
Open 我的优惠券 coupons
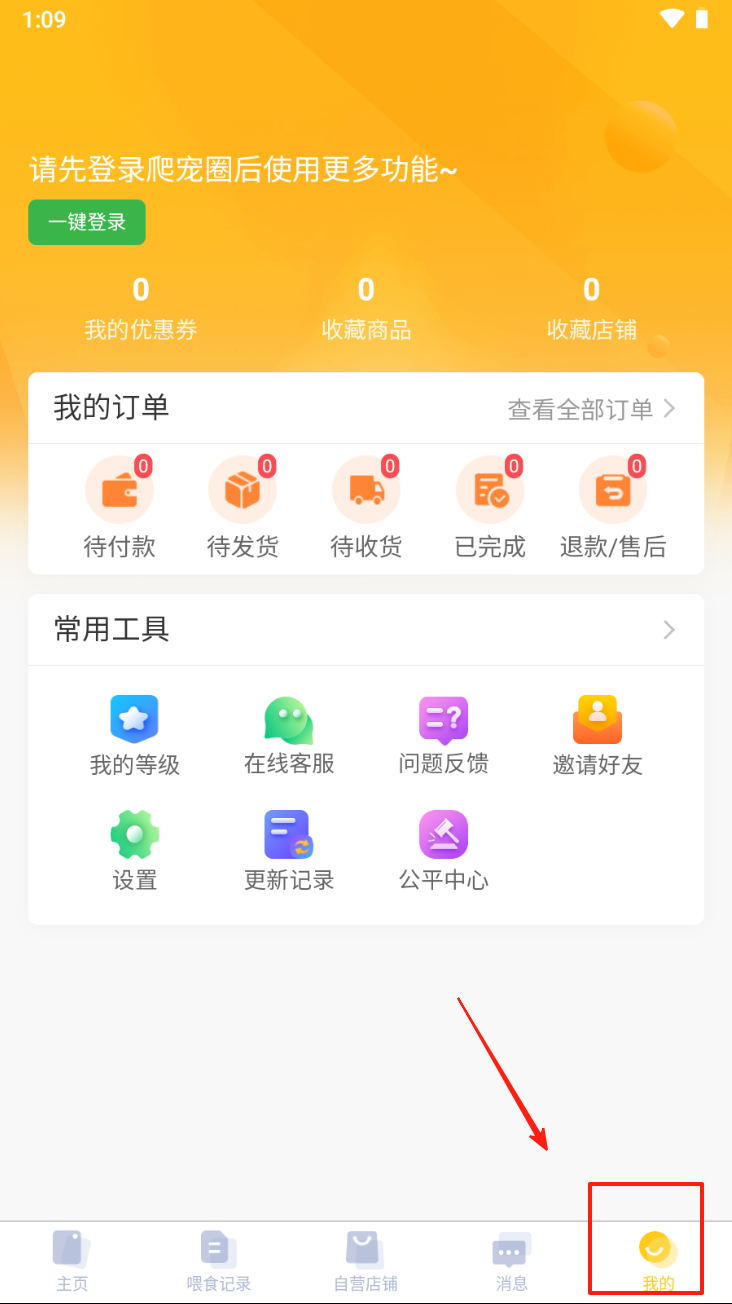pyautogui.click(x=141, y=309)
